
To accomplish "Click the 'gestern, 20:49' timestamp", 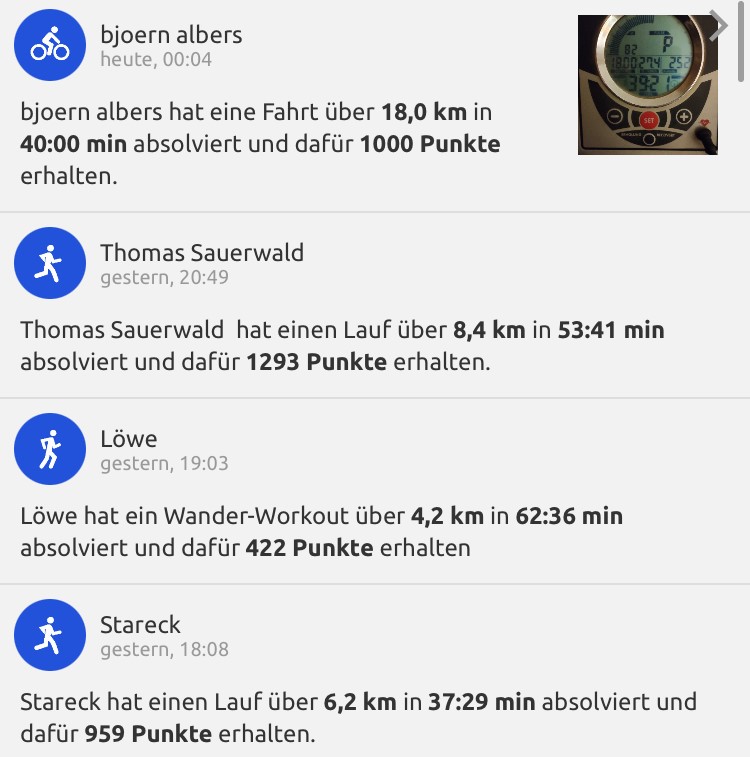I will tap(163, 278).
